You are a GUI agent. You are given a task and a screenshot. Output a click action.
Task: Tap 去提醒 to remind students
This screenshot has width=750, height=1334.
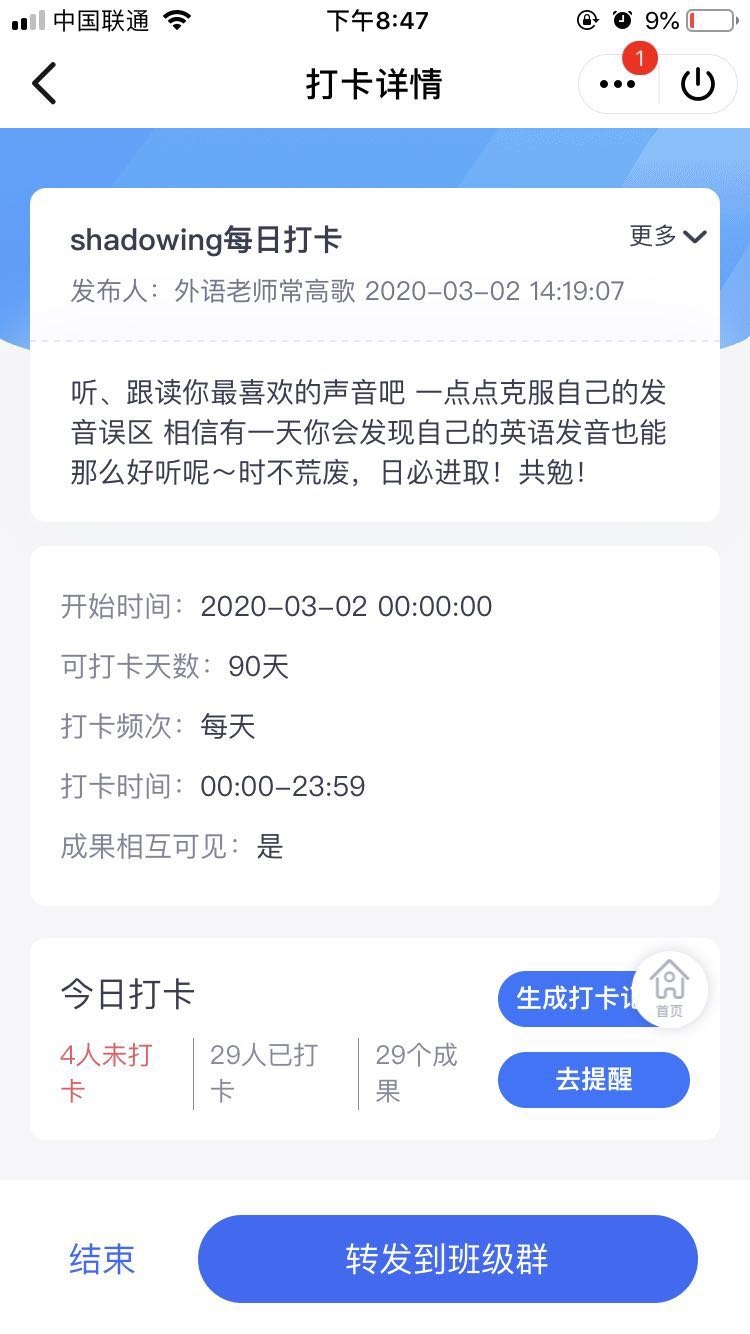(593, 1080)
